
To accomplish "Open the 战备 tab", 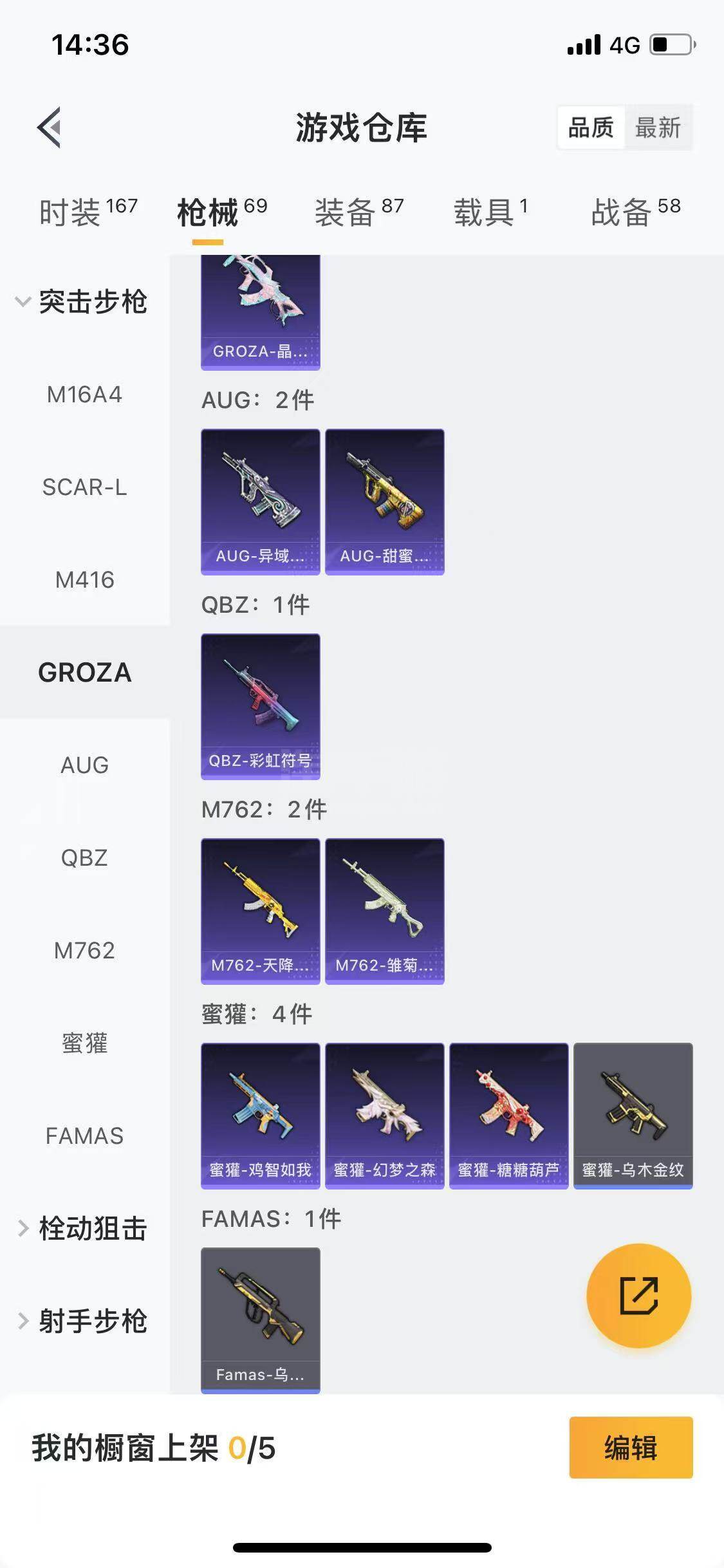I will (635, 212).
